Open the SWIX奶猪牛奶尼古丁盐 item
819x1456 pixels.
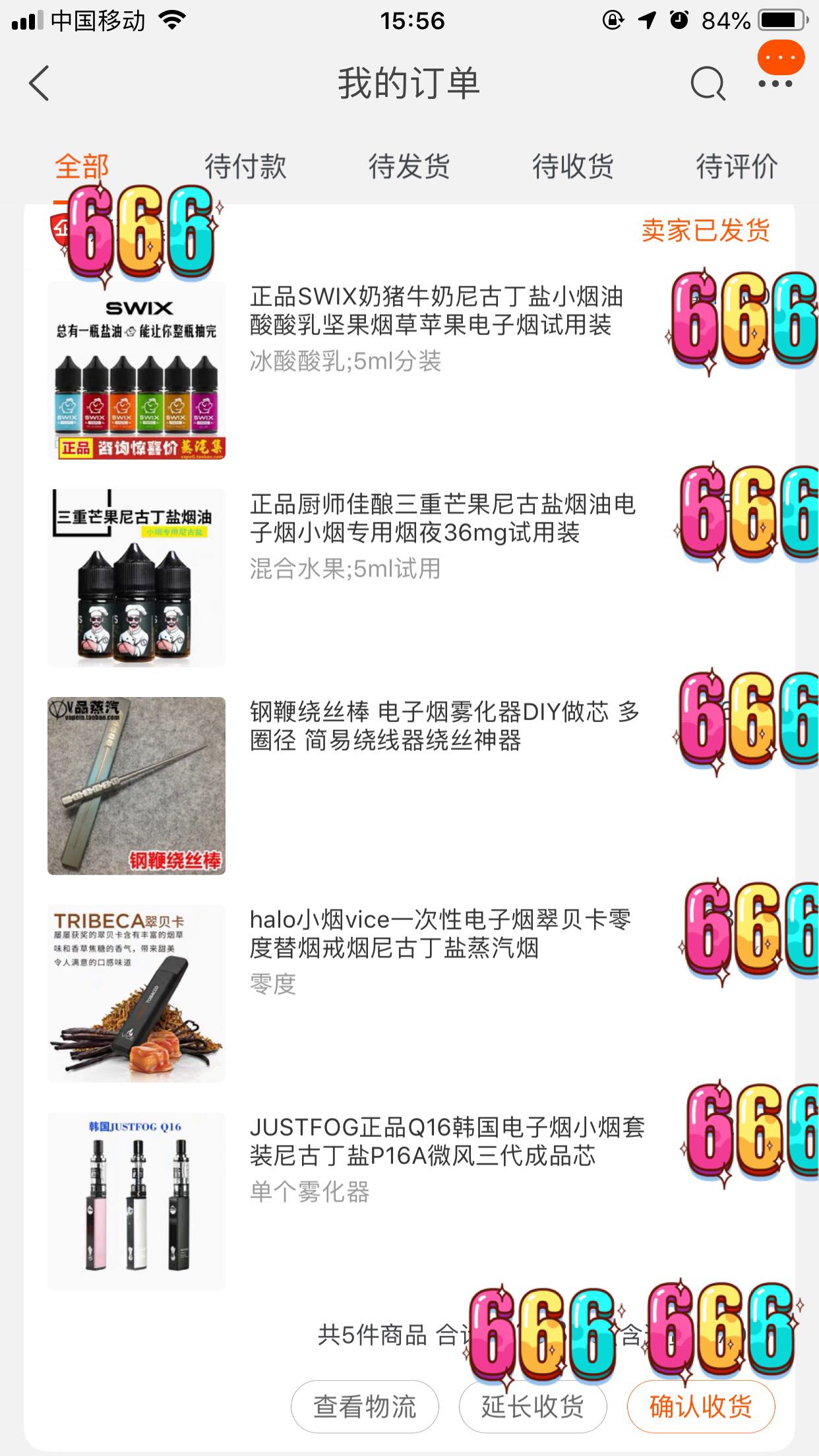[x=435, y=311]
